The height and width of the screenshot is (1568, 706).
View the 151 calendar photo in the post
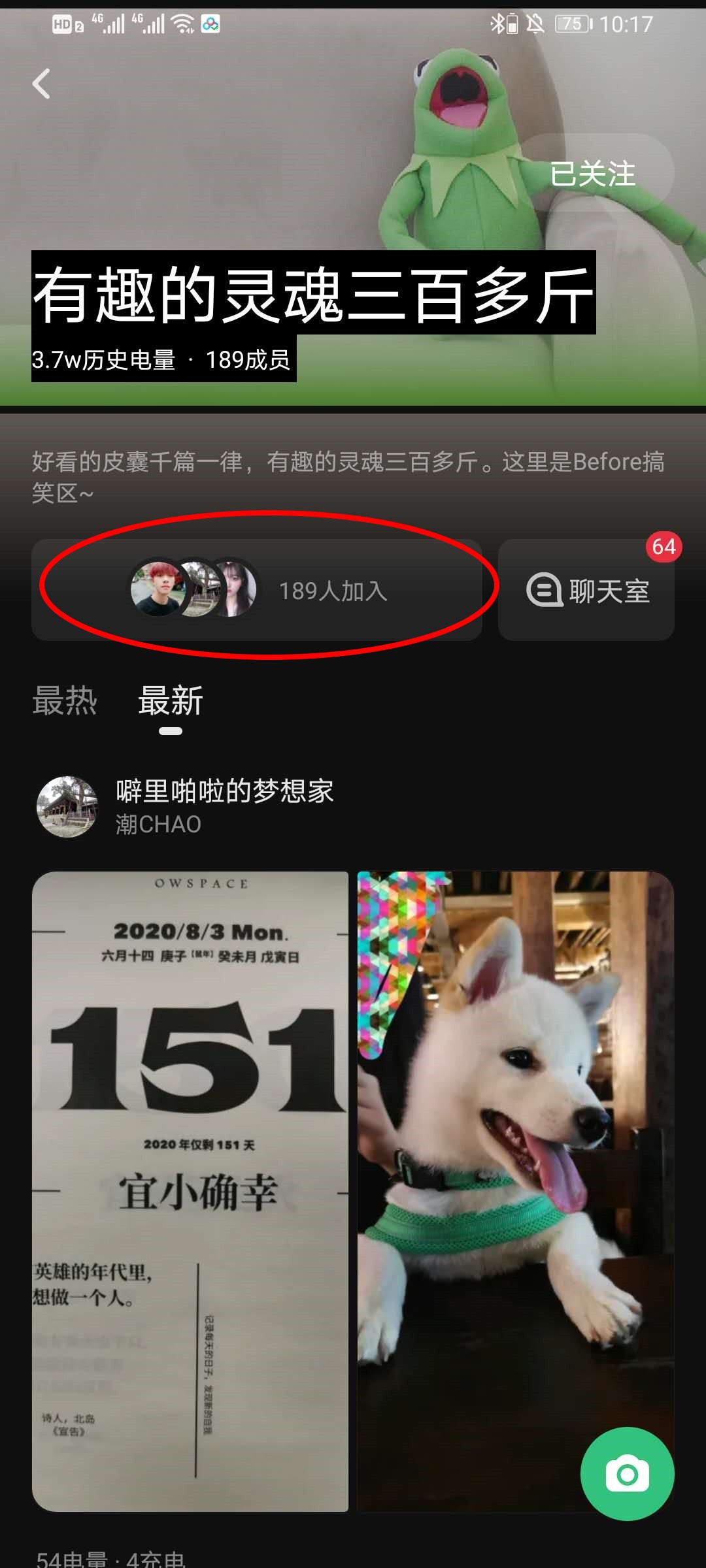[x=190, y=1190]
